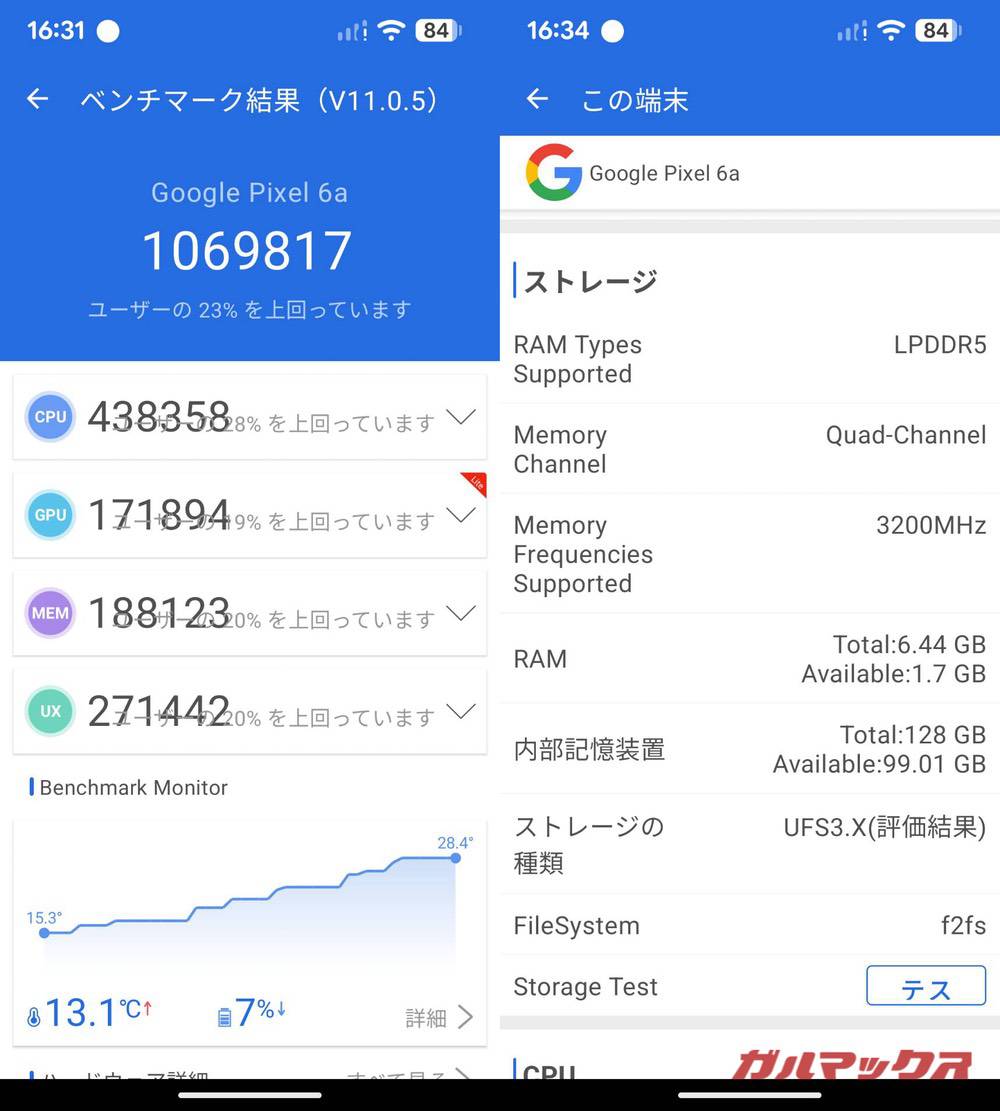Open the 詳細 details link
The height and width of the screenshot is (1111, 1000).
pyautogui.click(x=437, y=1016)
